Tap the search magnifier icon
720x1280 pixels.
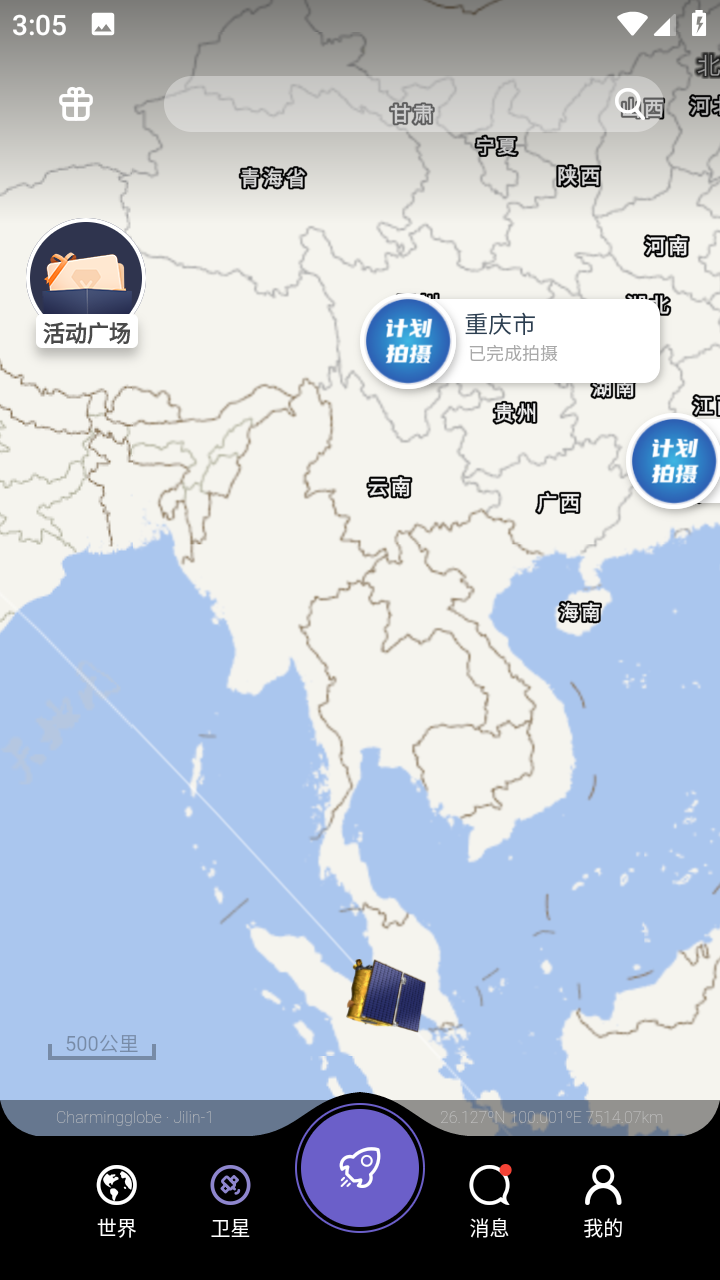[x=627, y=104]
